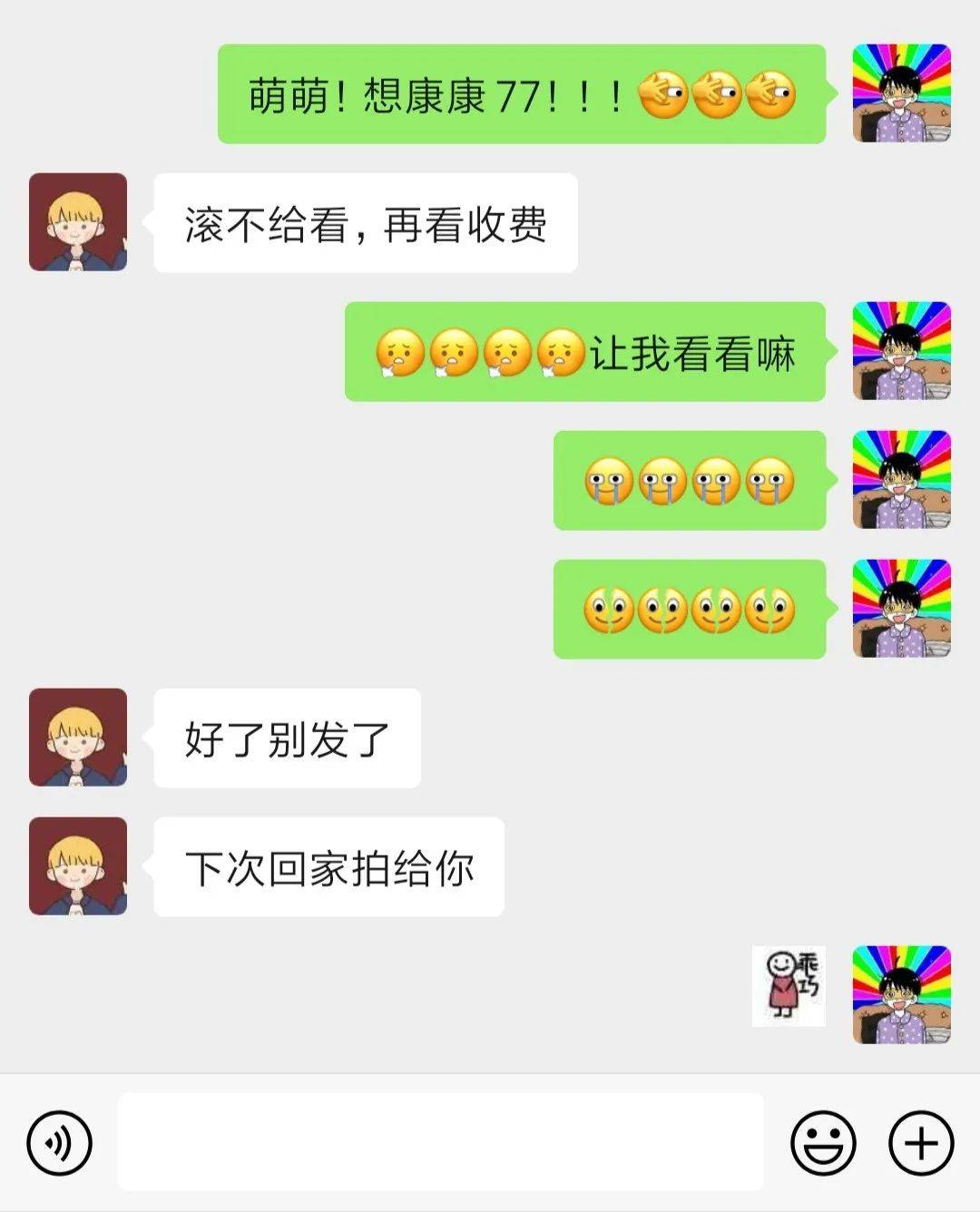Select the 滚不给看，再看收费 message bubble
Image resolution: width=980 pixels, height=1212 pixels.
pyautogui.click(x=363, y=222)
